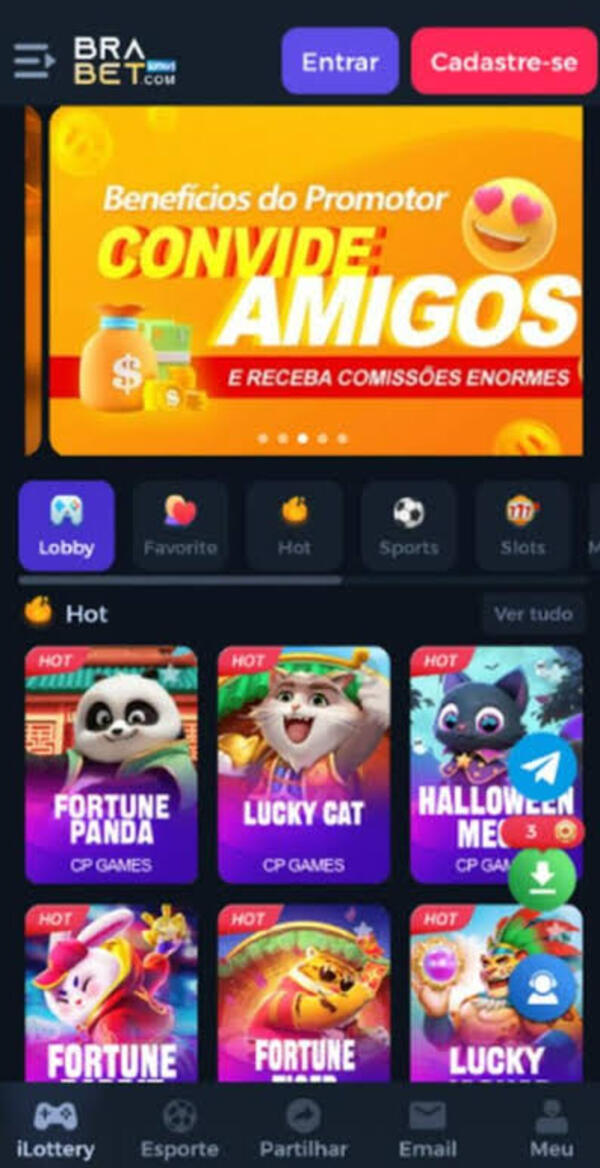
Task: Switch to the Favorite category
Action: pyautogui.click(x=180, y=526)
